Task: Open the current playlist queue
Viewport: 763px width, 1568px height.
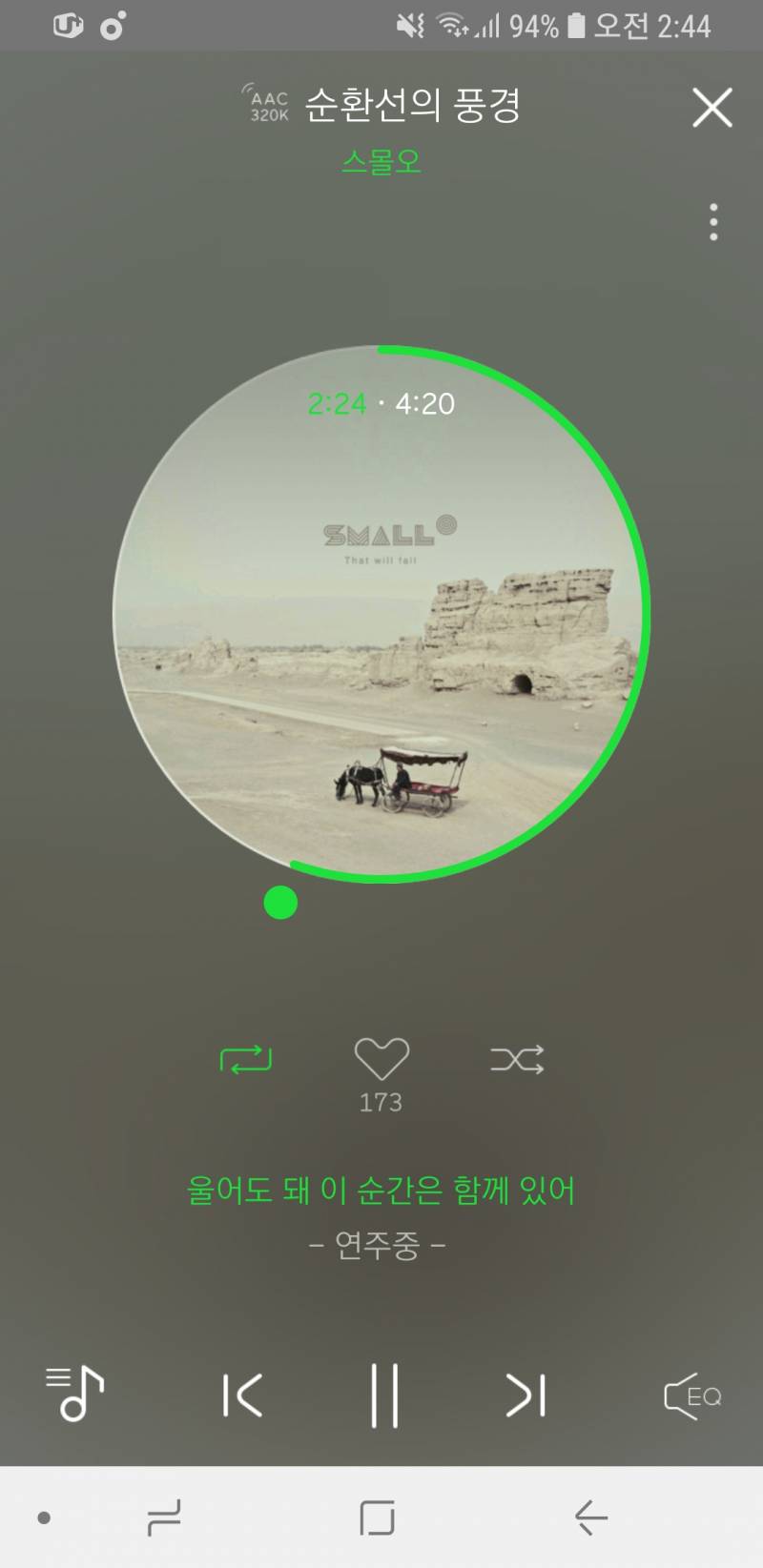Action: (x=74, y=1395)
